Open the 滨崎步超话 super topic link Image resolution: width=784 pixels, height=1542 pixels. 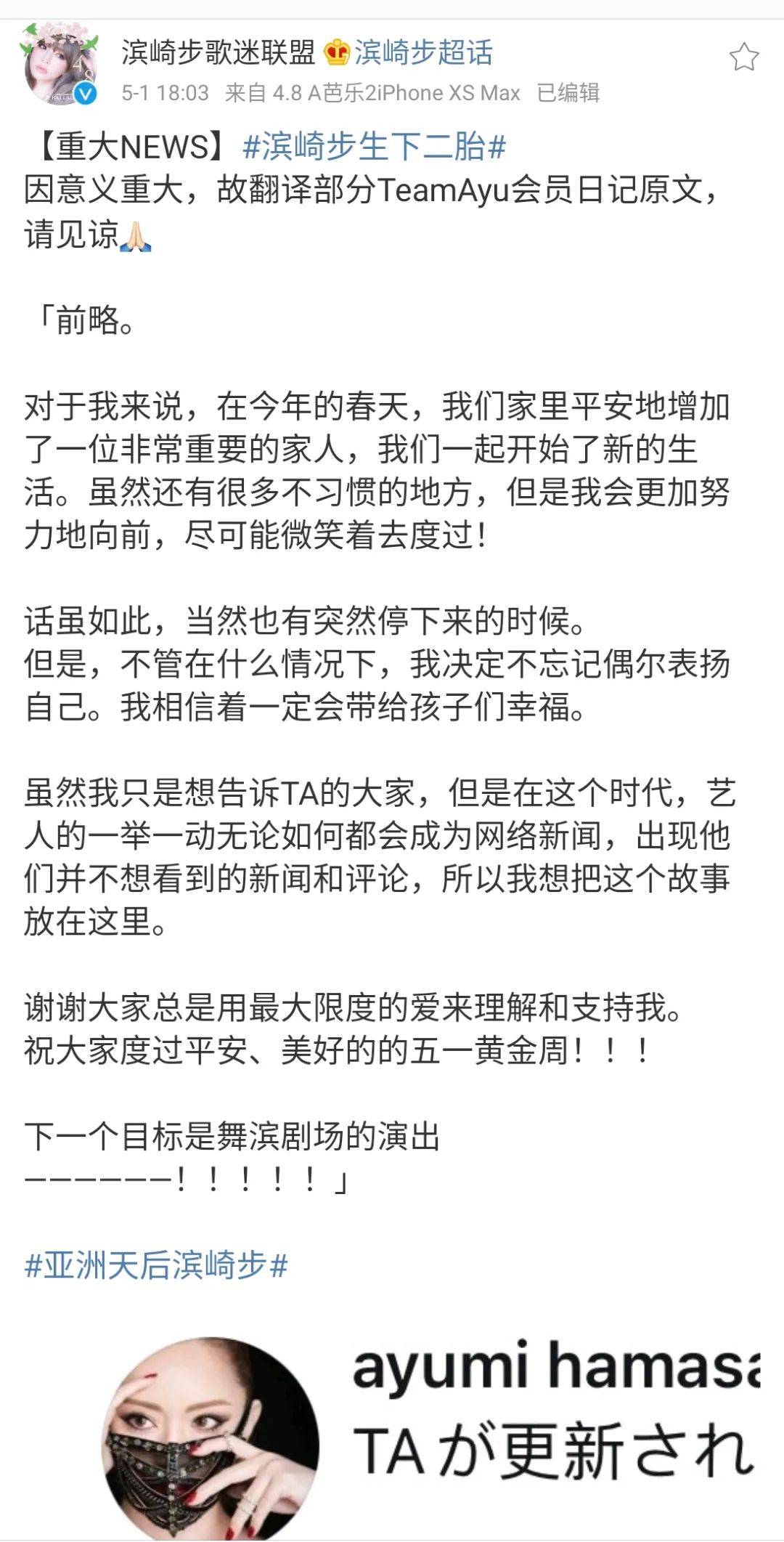point(423,52)
